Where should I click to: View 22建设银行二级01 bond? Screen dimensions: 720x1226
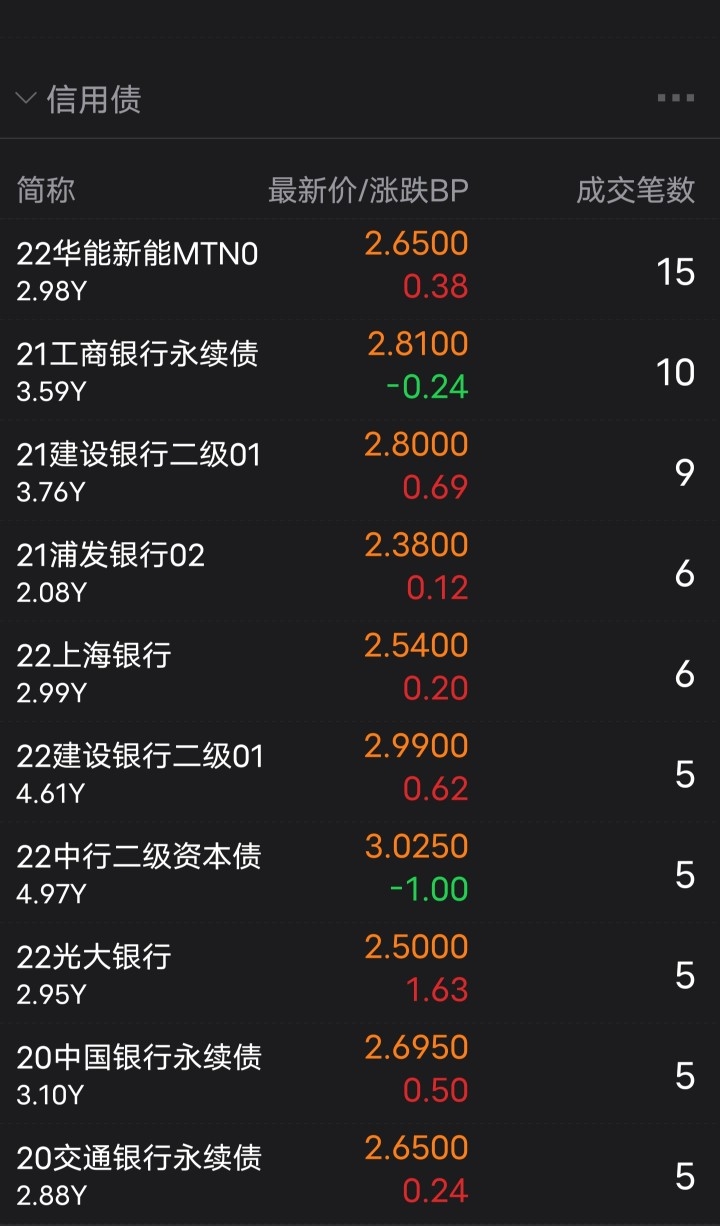click(360, 773)
